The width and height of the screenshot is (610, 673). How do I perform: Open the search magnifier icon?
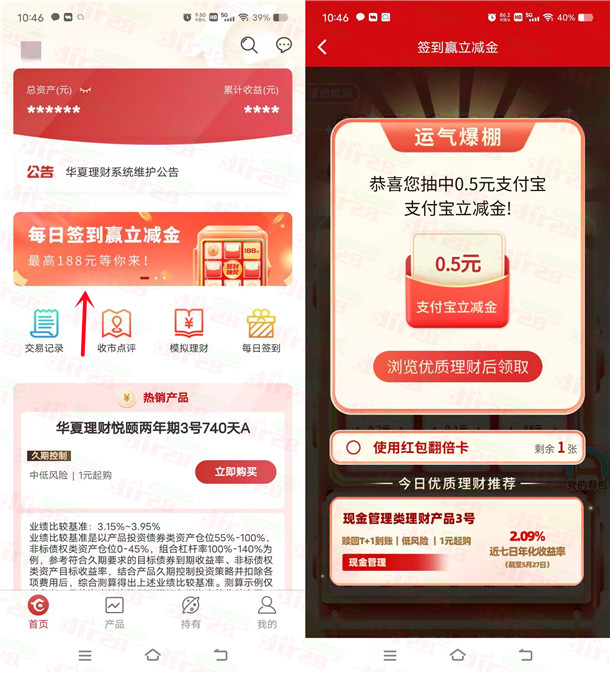[249, 45]
